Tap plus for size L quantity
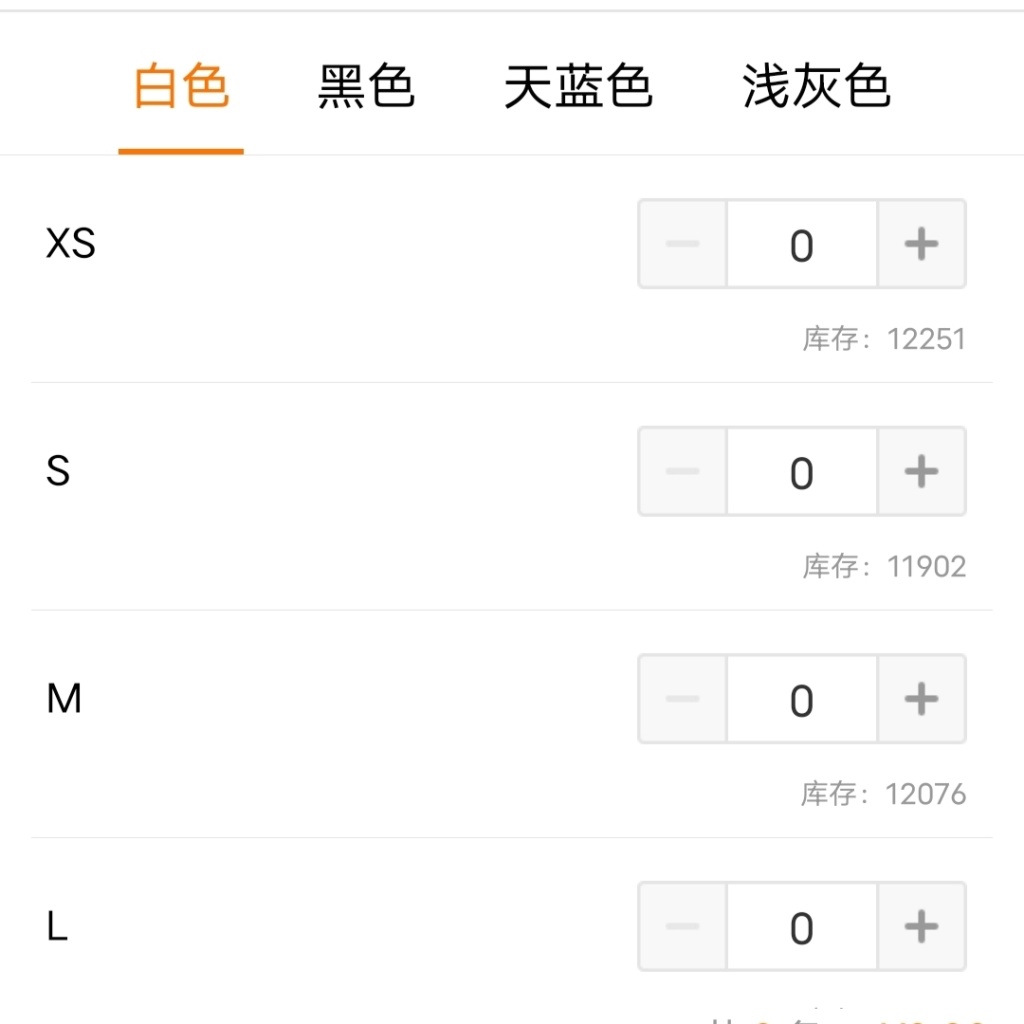 pos(921,927)
